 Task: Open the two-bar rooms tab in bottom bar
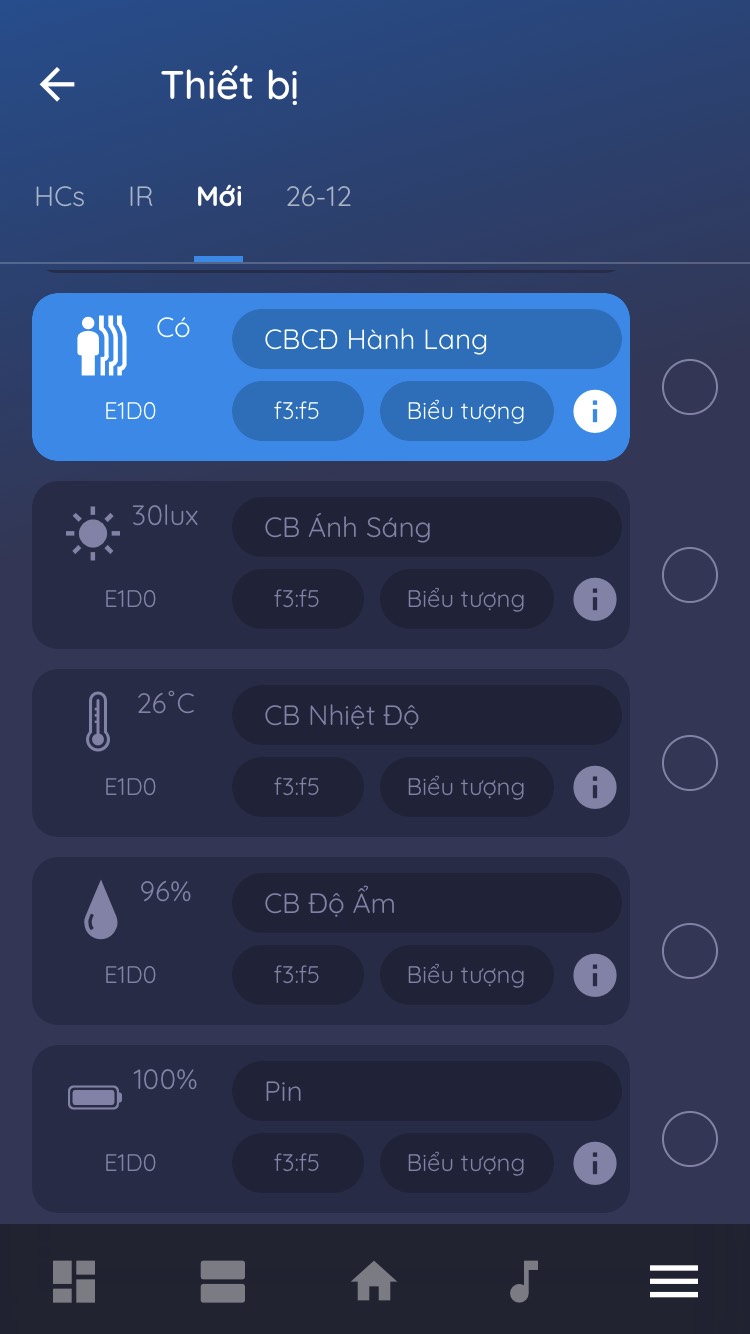pyautogui.click(x=223, y=1281)
